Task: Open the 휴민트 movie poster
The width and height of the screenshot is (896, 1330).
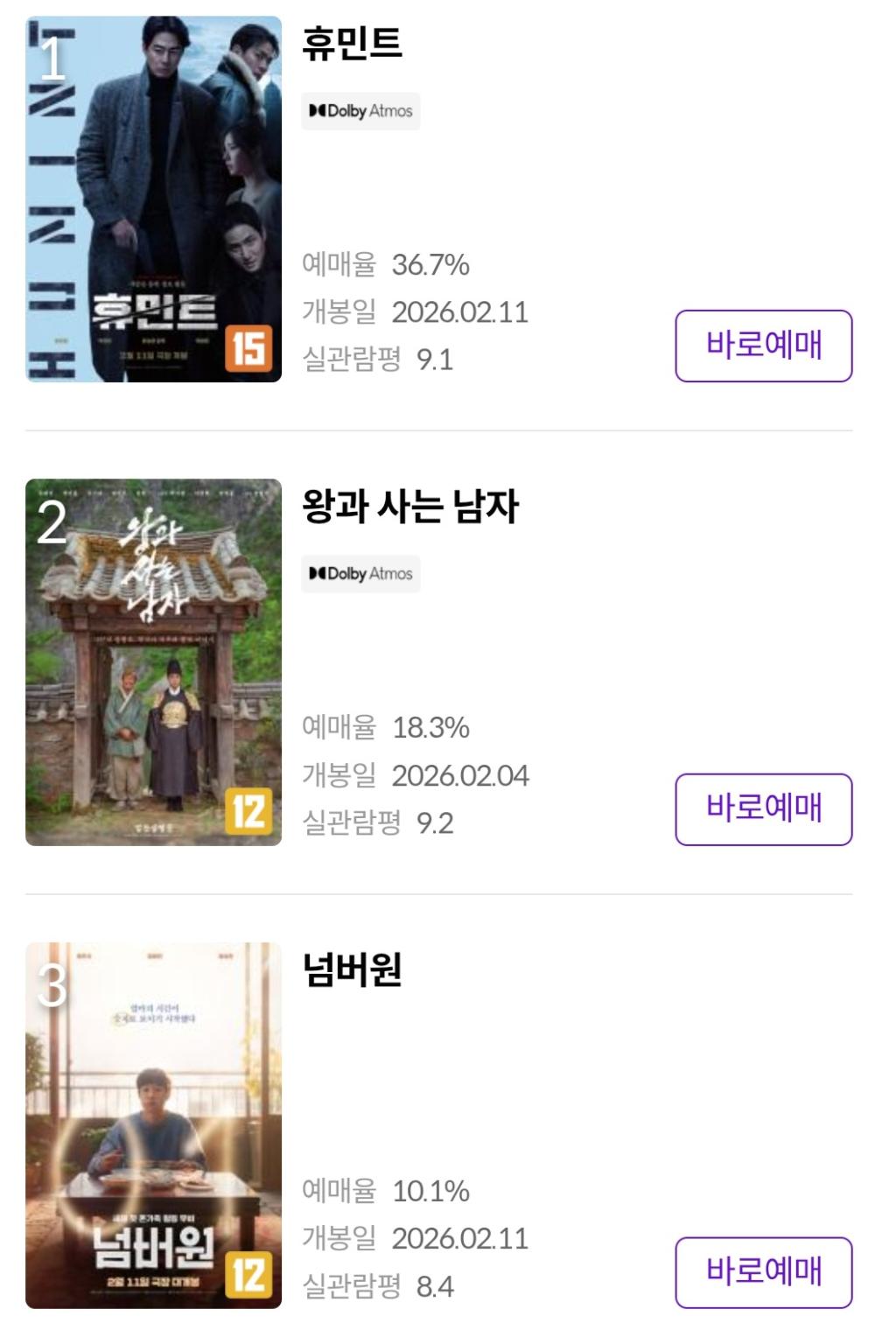Action: tap(153, 199)
